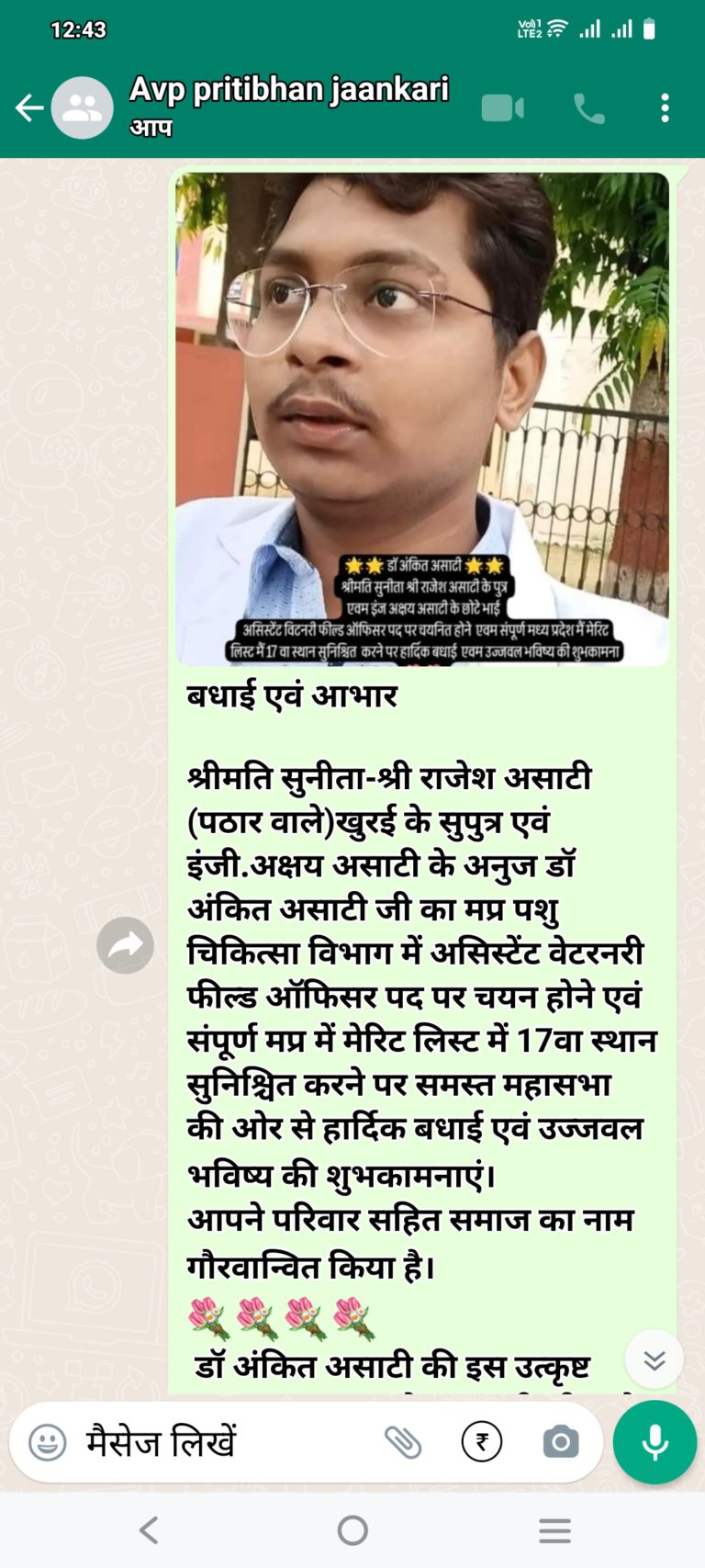
Task: Forward the message with the arrow icon
Action: (x=126, y=945)
